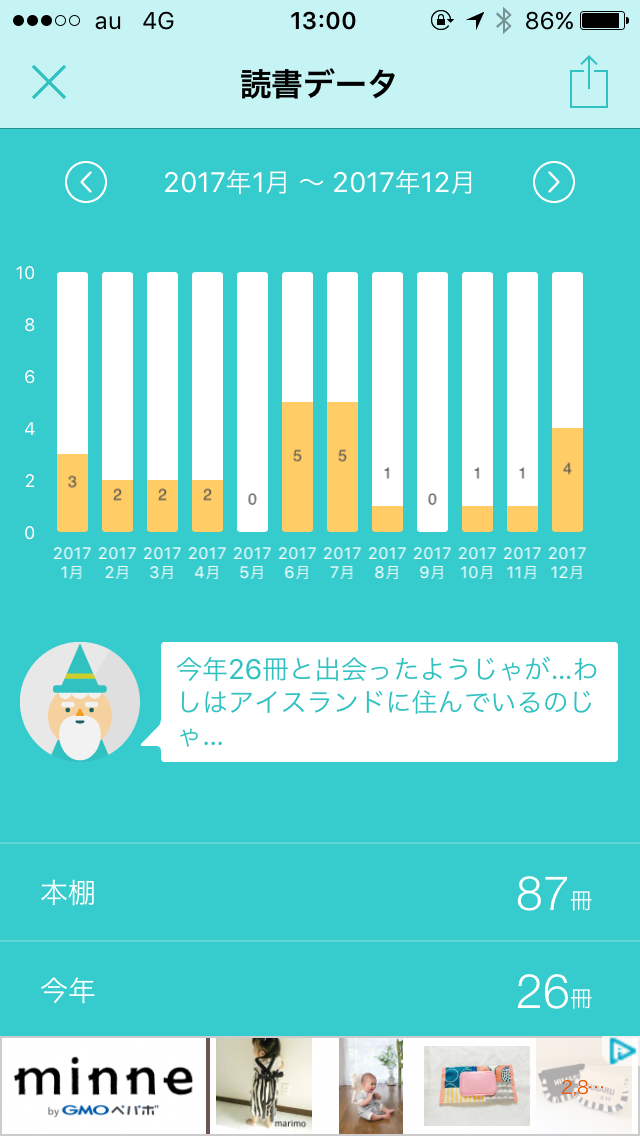Open the minne ad banner
Viewport: 640px width, 1136px height.
pos(104,1084)
